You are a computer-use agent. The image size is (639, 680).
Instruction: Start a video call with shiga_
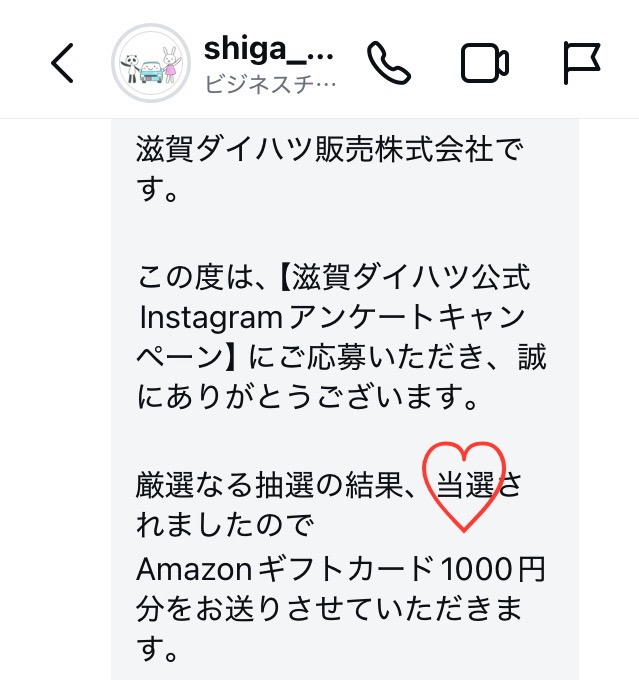pos(485,64)
